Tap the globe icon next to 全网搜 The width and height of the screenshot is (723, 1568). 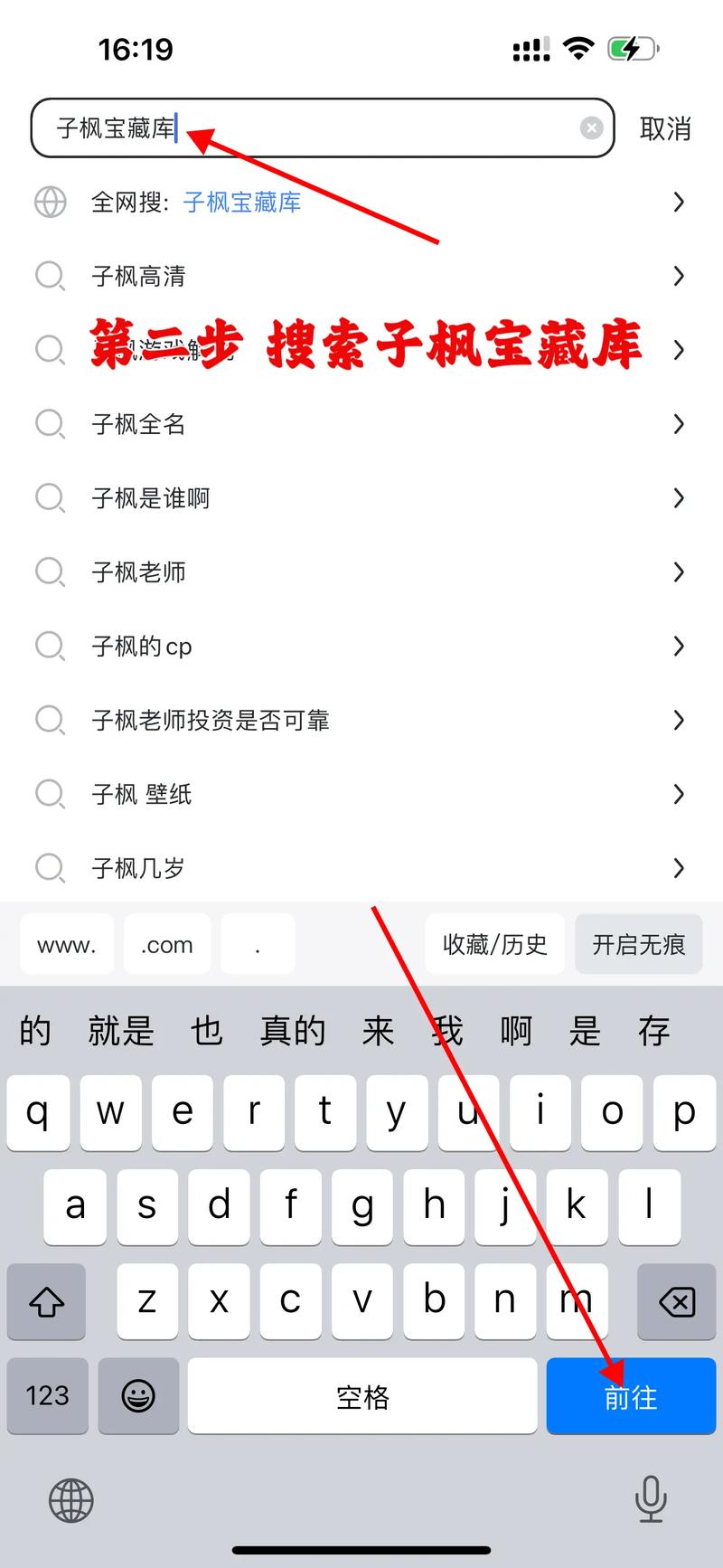[x=50, y=202]
